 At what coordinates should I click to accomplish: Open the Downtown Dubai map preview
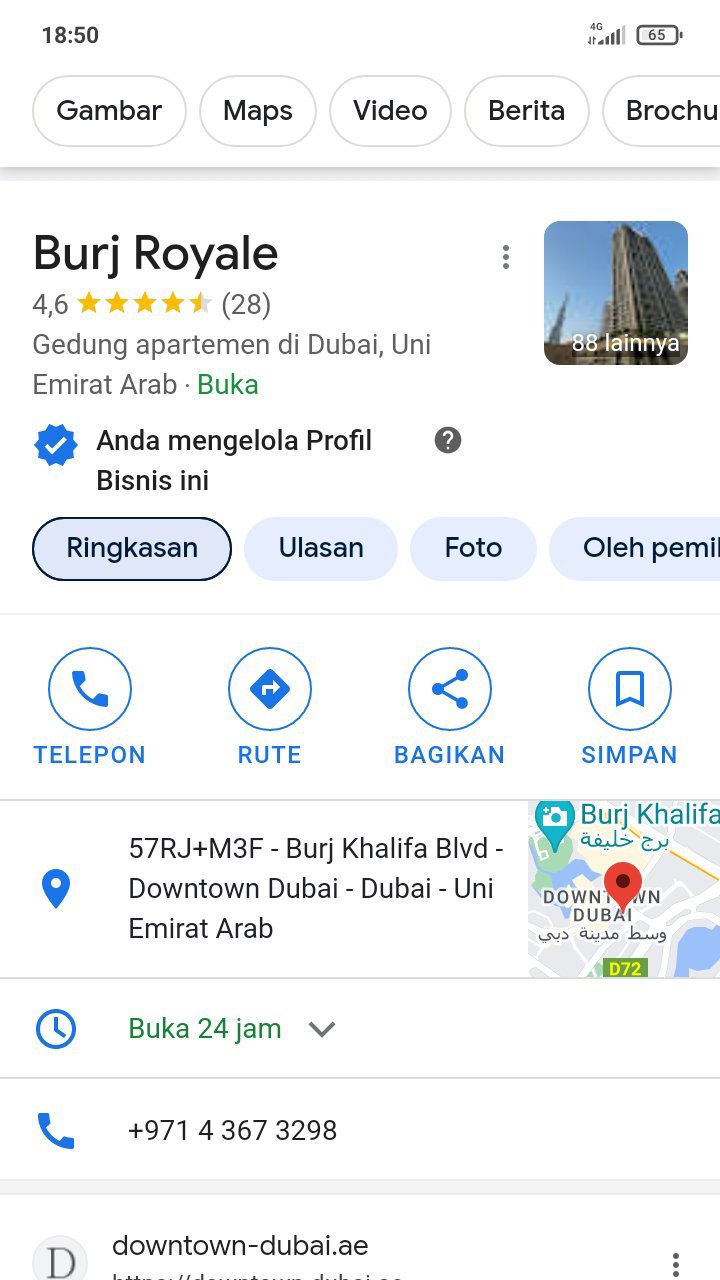pyautogui.click(x=624, y=889)
